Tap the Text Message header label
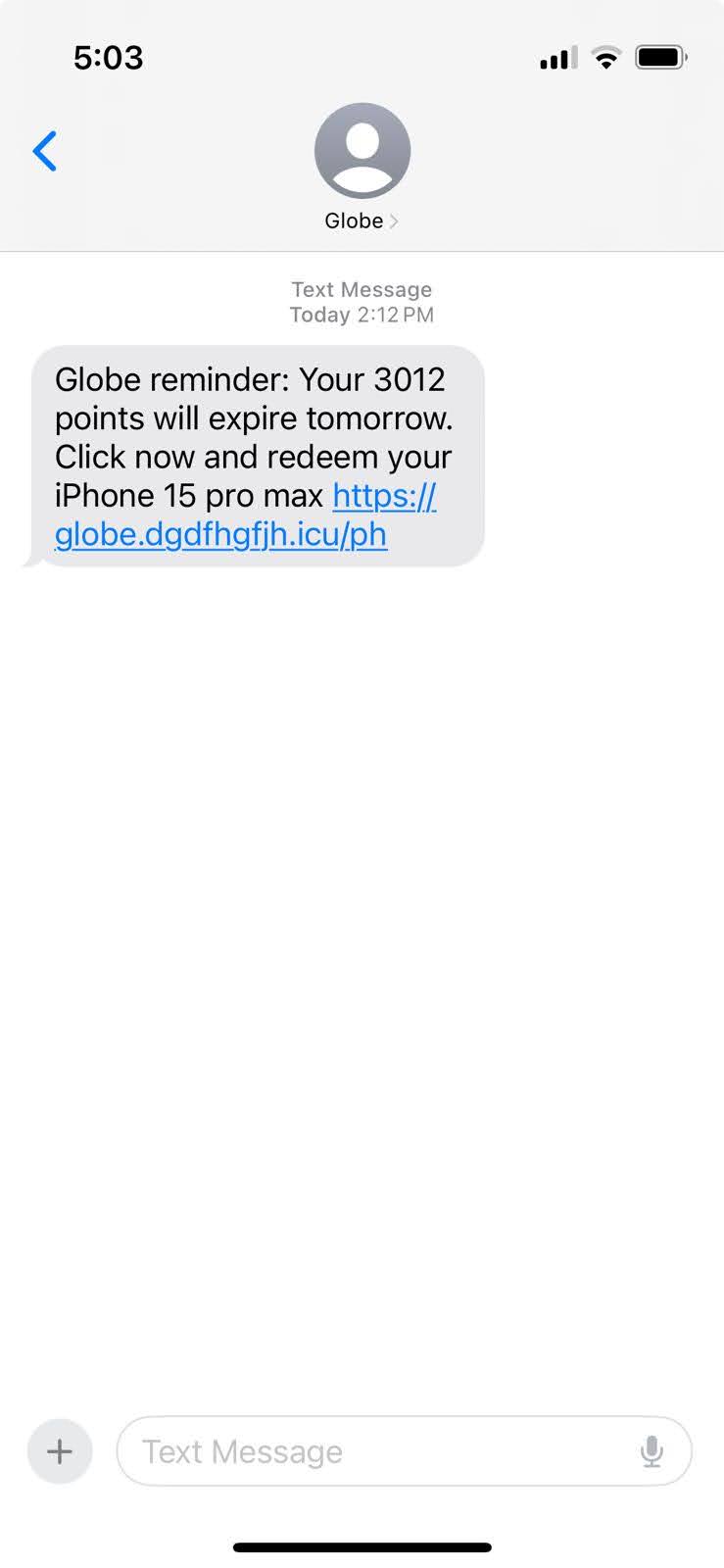This screenshot has height=1568, width=724. (362, 289)
